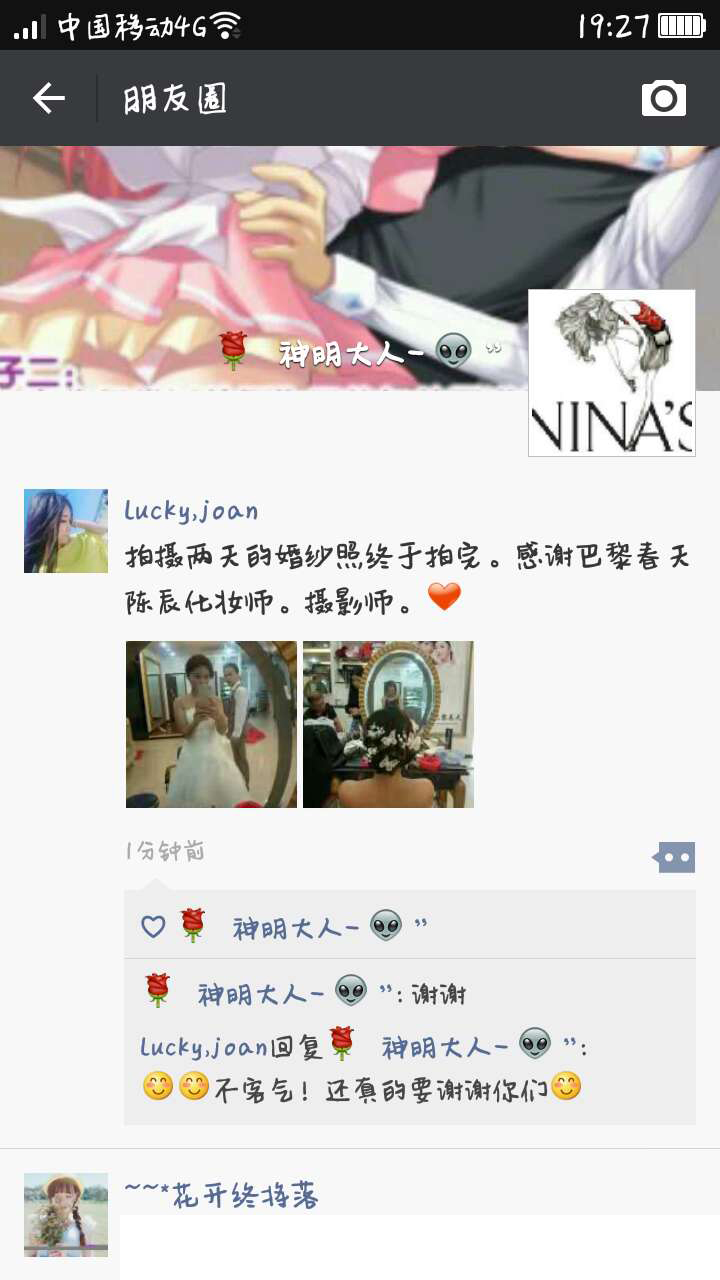Open the like and comment menu button
This screenshot has width=720, height=1280.
pyautogui.click(x=674, y=857)
